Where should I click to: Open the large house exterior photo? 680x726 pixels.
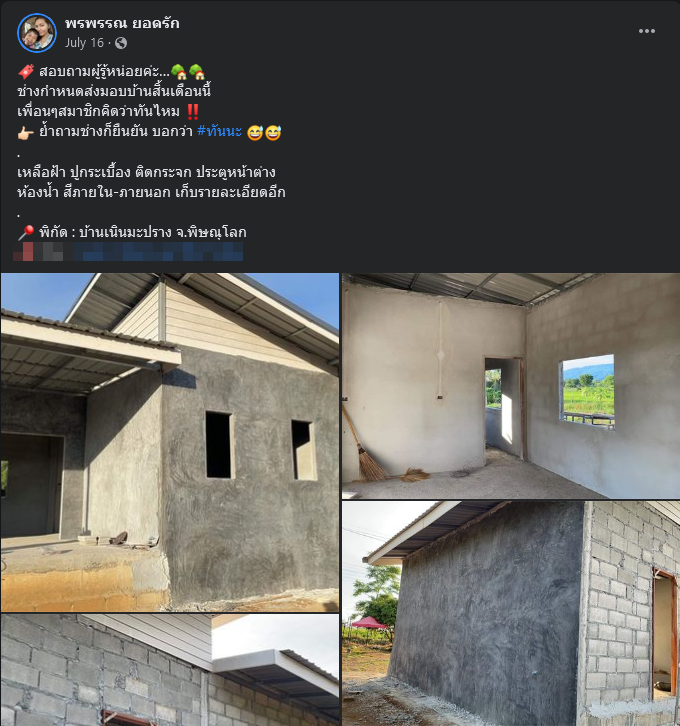[170, 441]
